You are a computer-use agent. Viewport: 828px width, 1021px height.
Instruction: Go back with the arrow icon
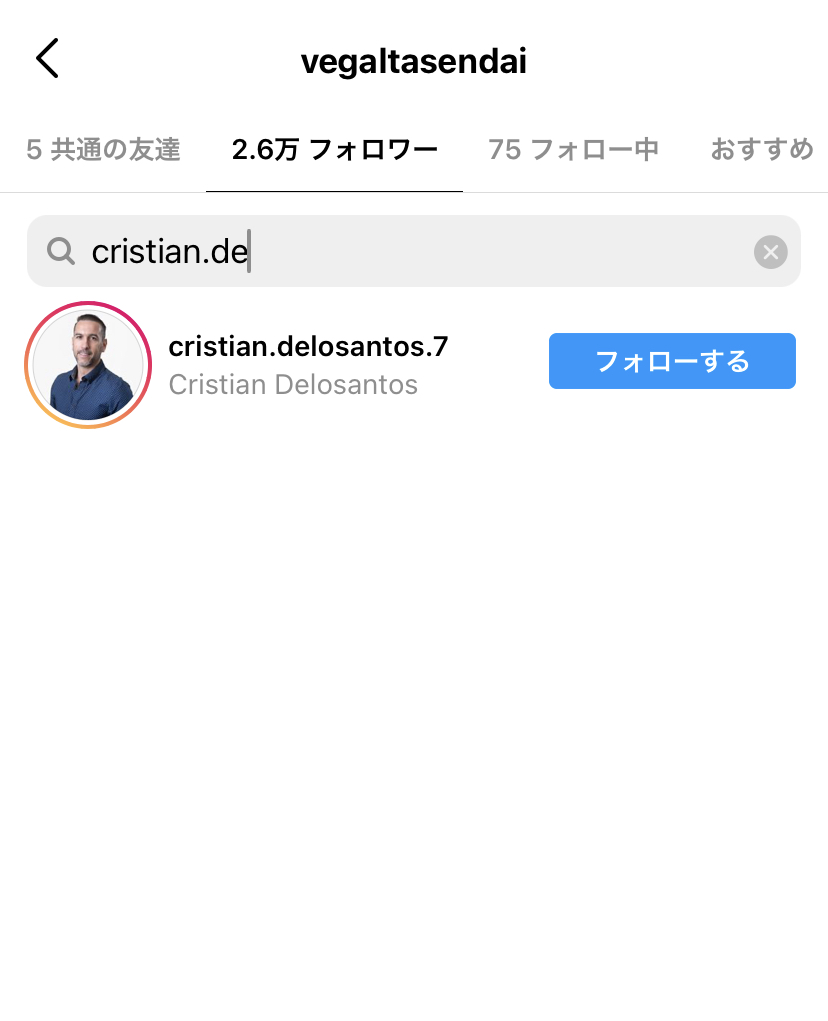pos(47,59)
